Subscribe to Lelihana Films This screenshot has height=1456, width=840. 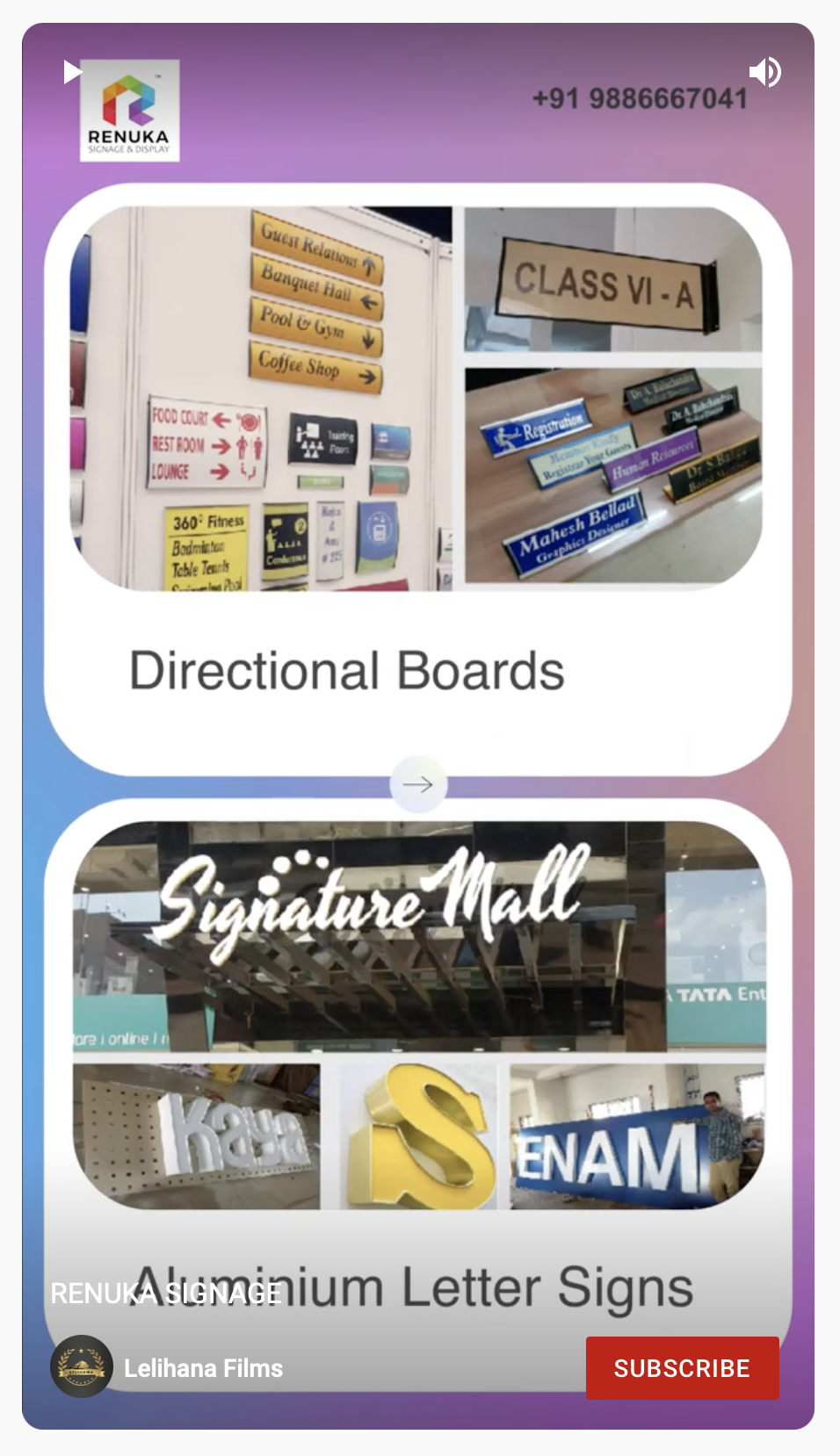click(x=682, y=1367)
